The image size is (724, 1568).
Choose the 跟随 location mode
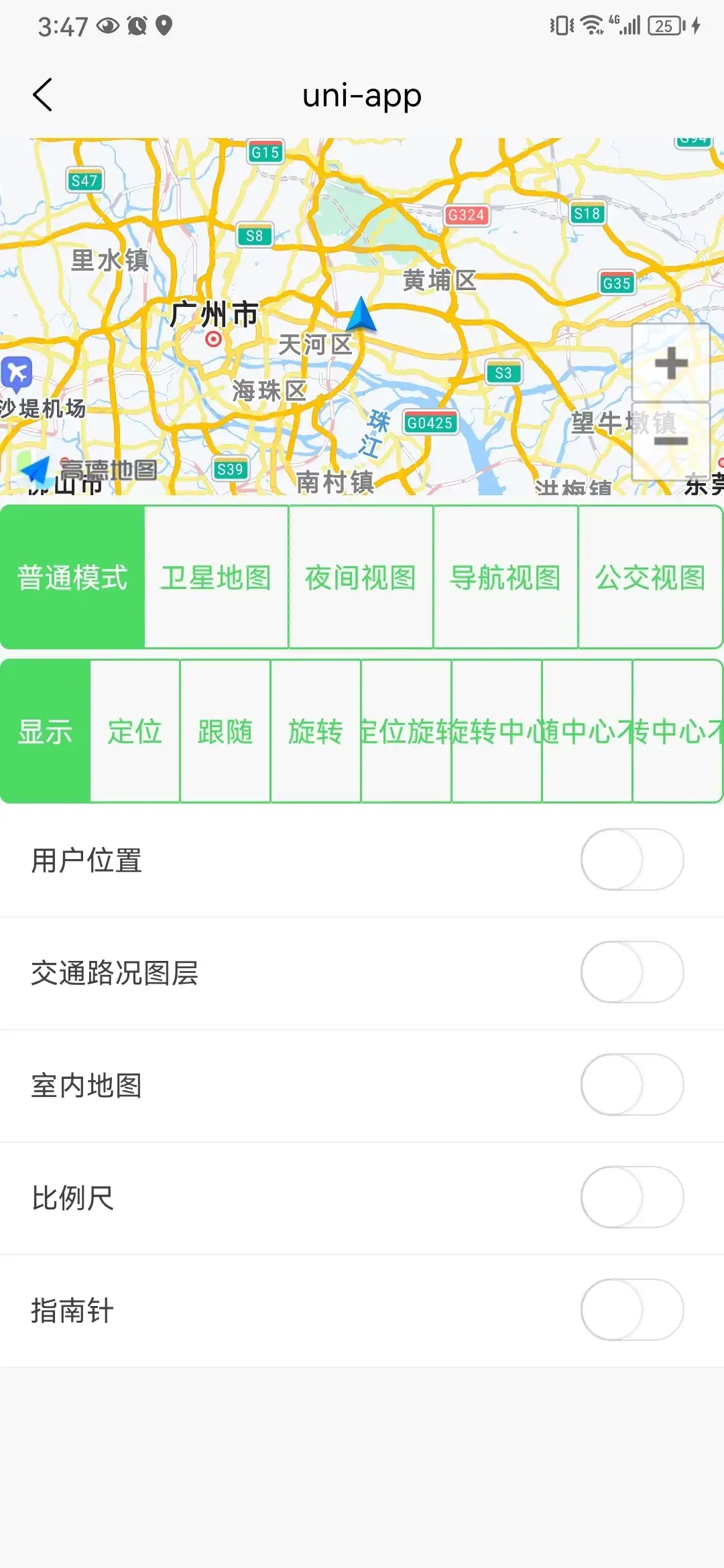(225, 731)
